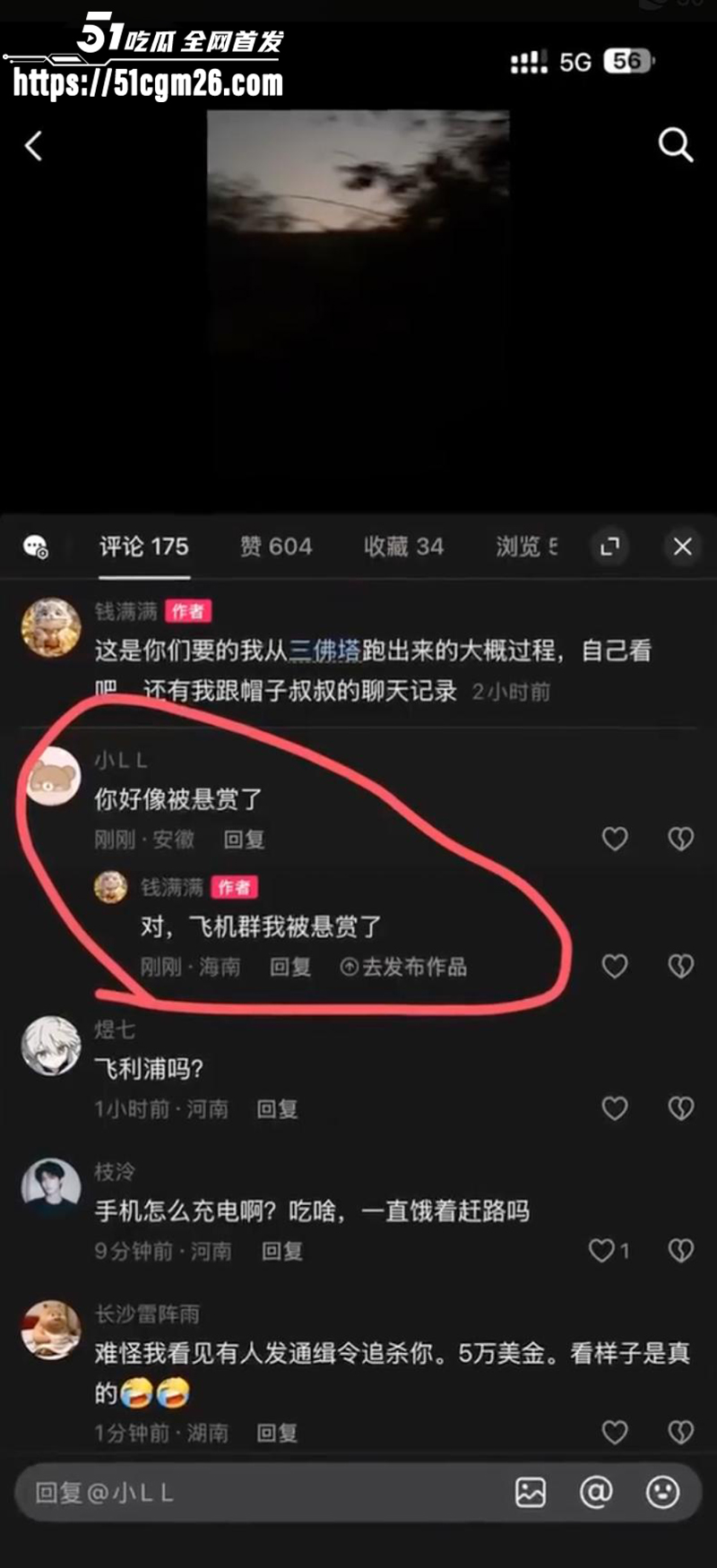Switch to the 赞 604 tab

pyautogui.click(x=275, y=547)
